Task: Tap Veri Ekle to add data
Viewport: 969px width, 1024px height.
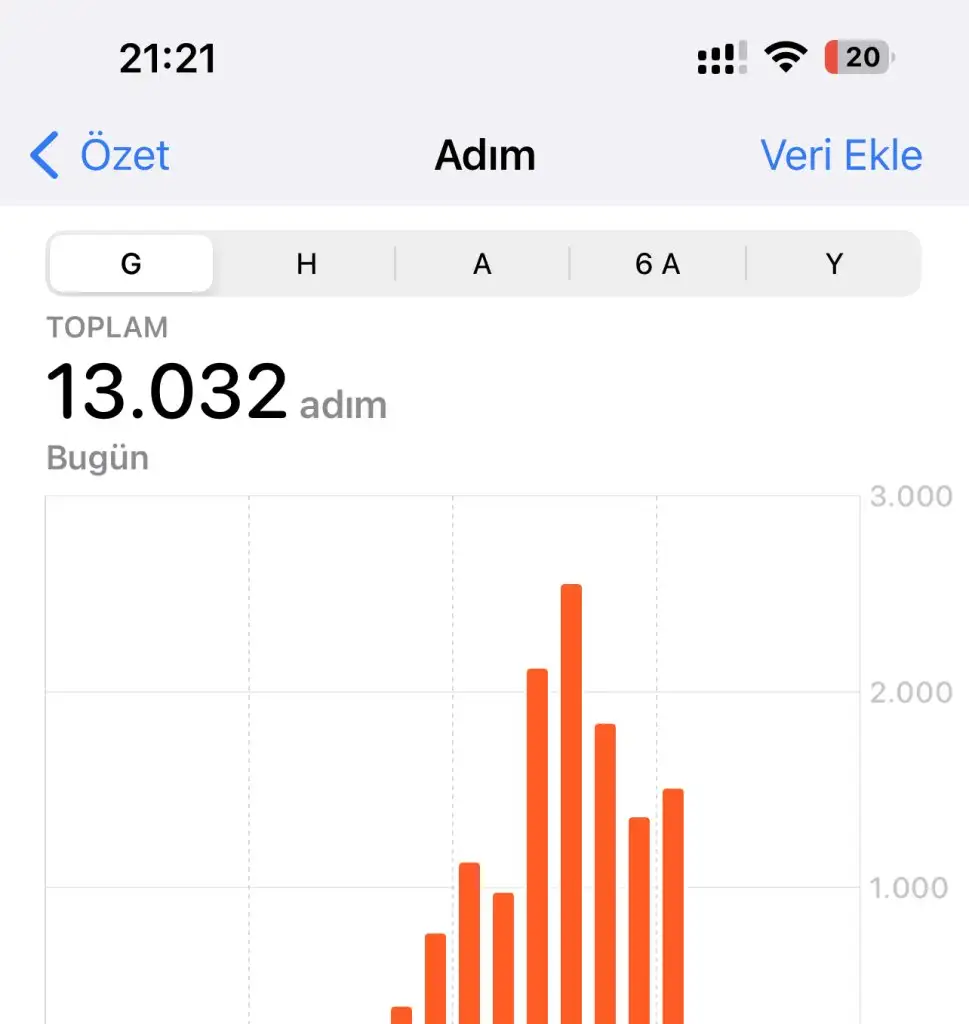Action: coord(841,156)
